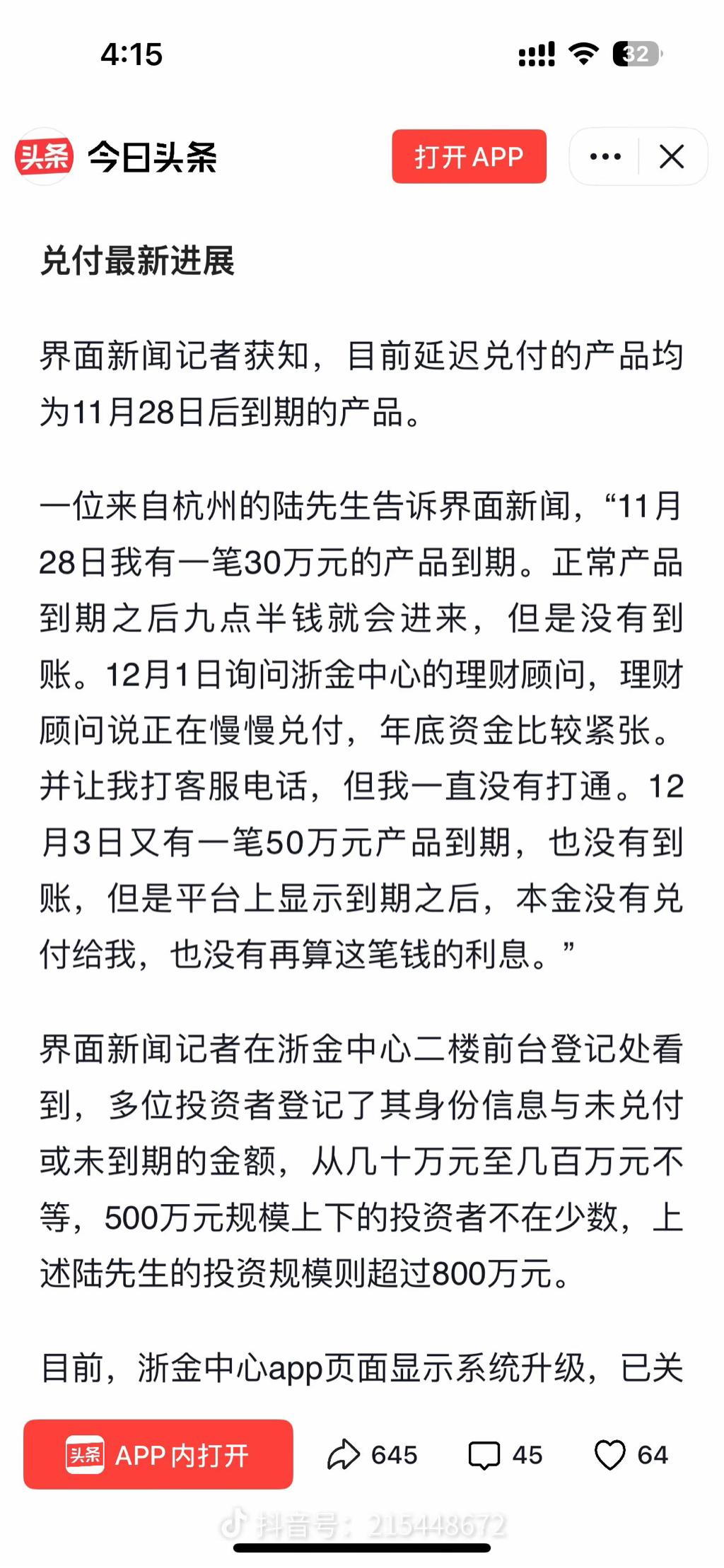The image size is (724, 1568).
Task: Close the mini program page
Action: pos(672,156)
